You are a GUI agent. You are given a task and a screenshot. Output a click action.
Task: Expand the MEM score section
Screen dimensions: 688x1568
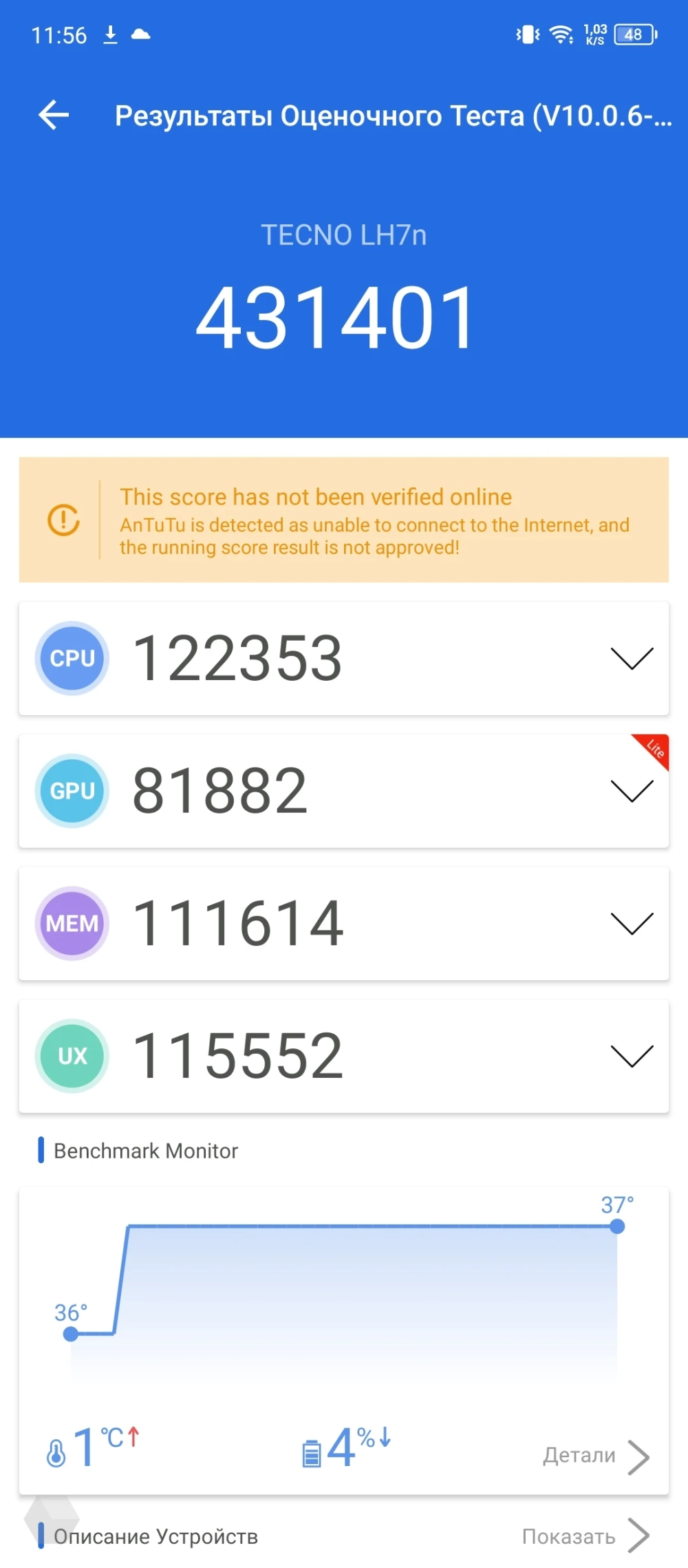point(631,924)
